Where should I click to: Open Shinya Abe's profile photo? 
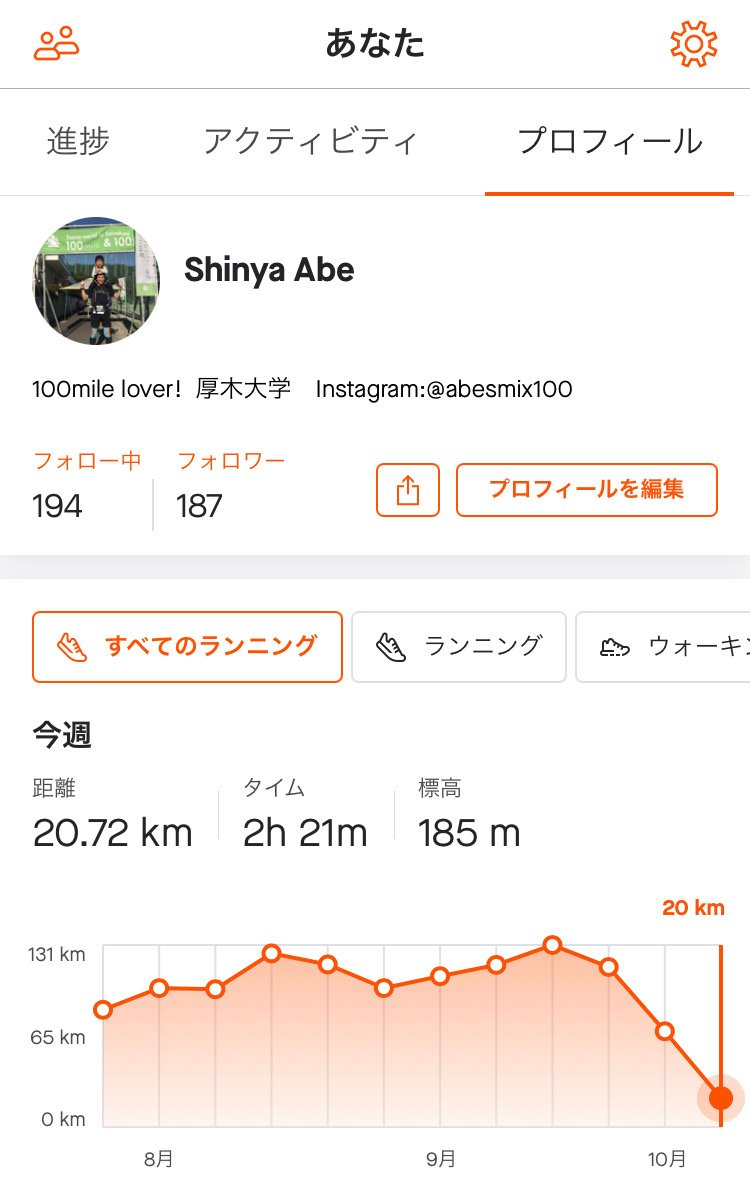coord(96,281)
